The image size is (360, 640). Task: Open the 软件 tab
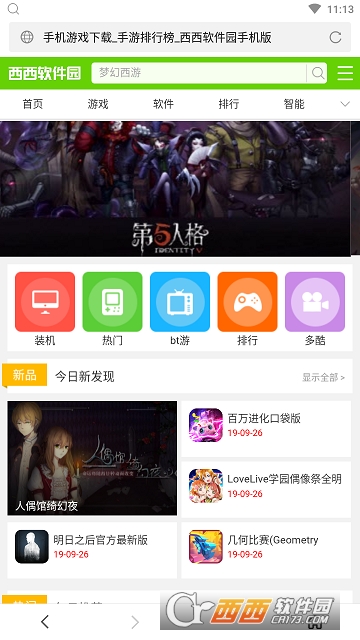pos(163,104)
